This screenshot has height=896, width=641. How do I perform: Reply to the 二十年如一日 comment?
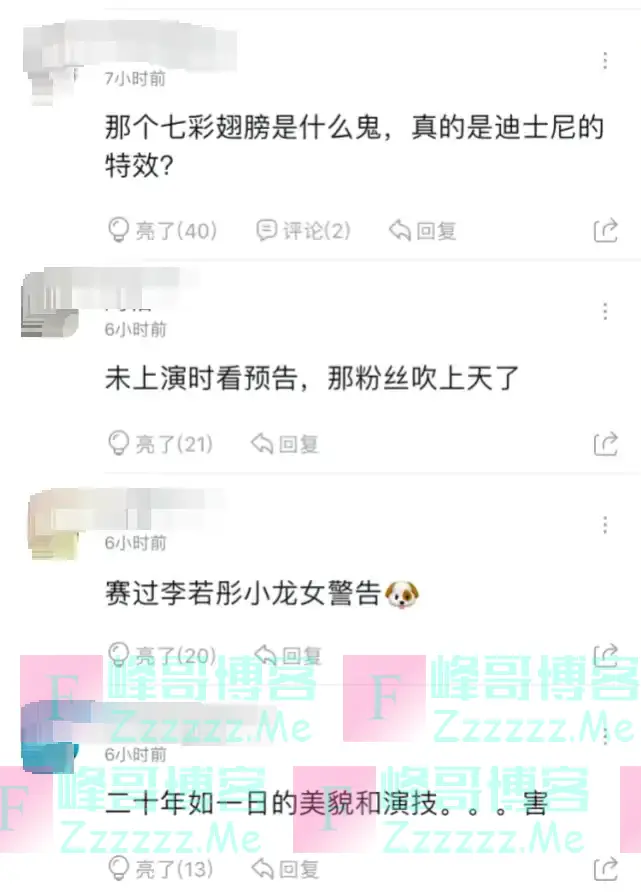(x=287, y=868)
